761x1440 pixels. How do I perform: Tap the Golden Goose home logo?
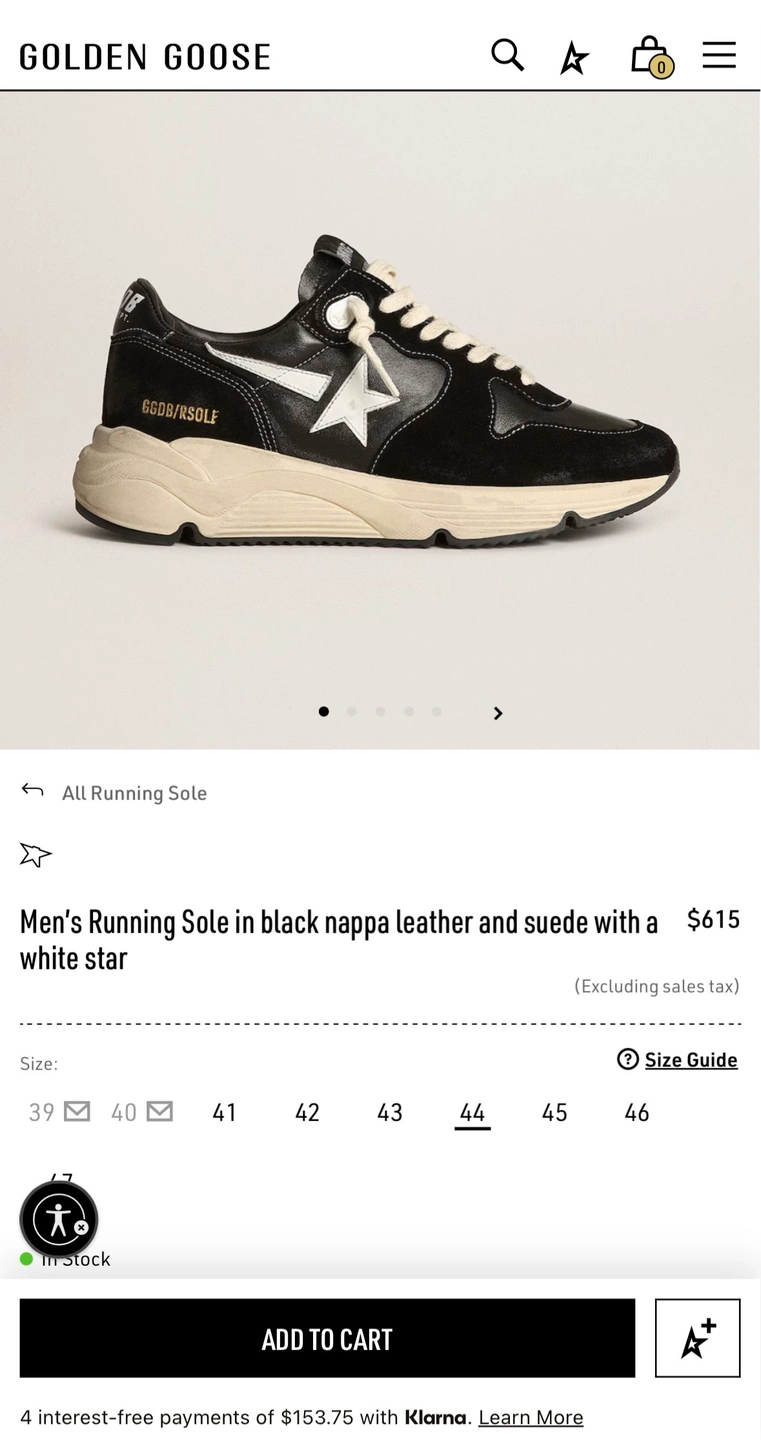tap(145, 57)
